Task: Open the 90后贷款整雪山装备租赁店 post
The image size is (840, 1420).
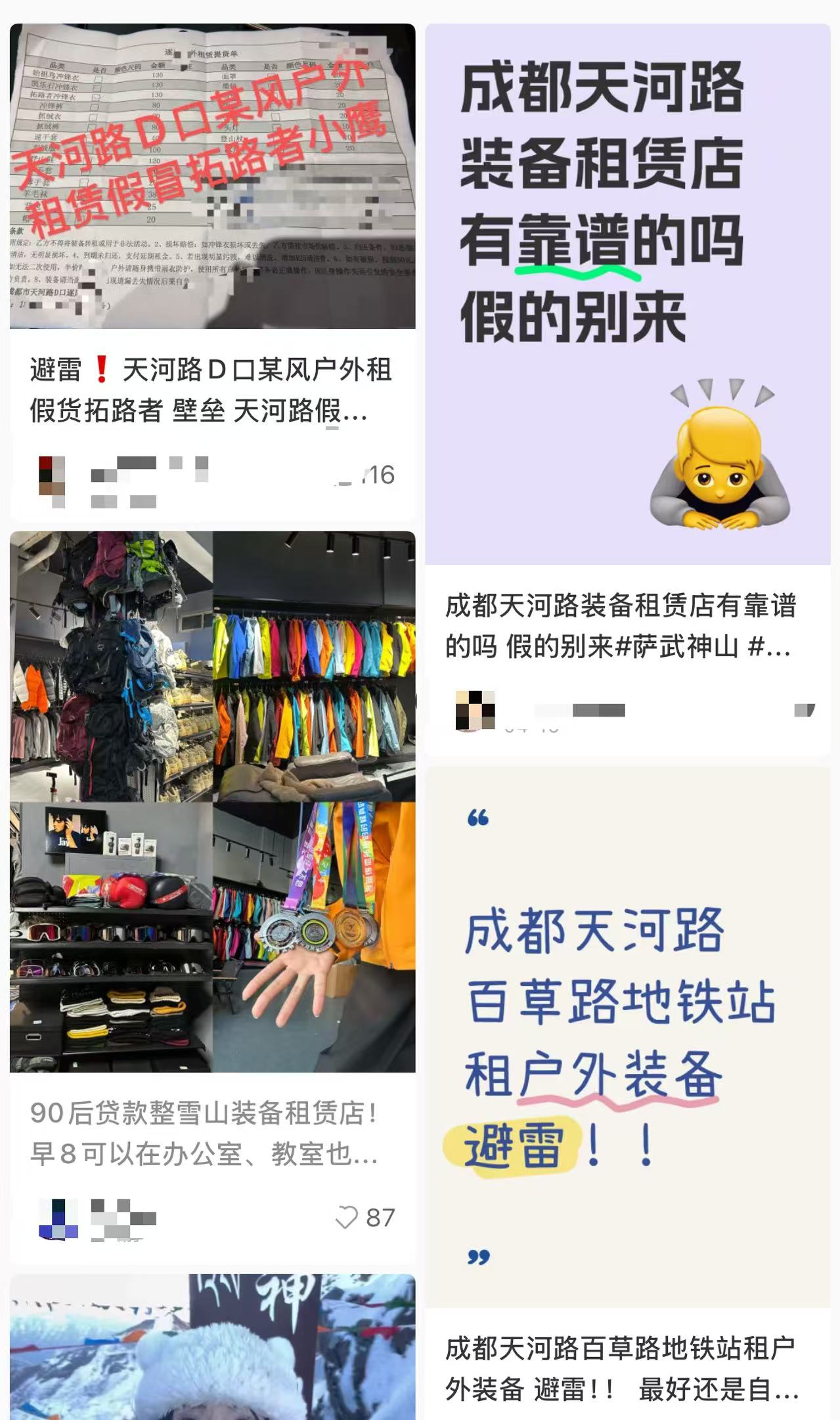Action: point(211,801)
